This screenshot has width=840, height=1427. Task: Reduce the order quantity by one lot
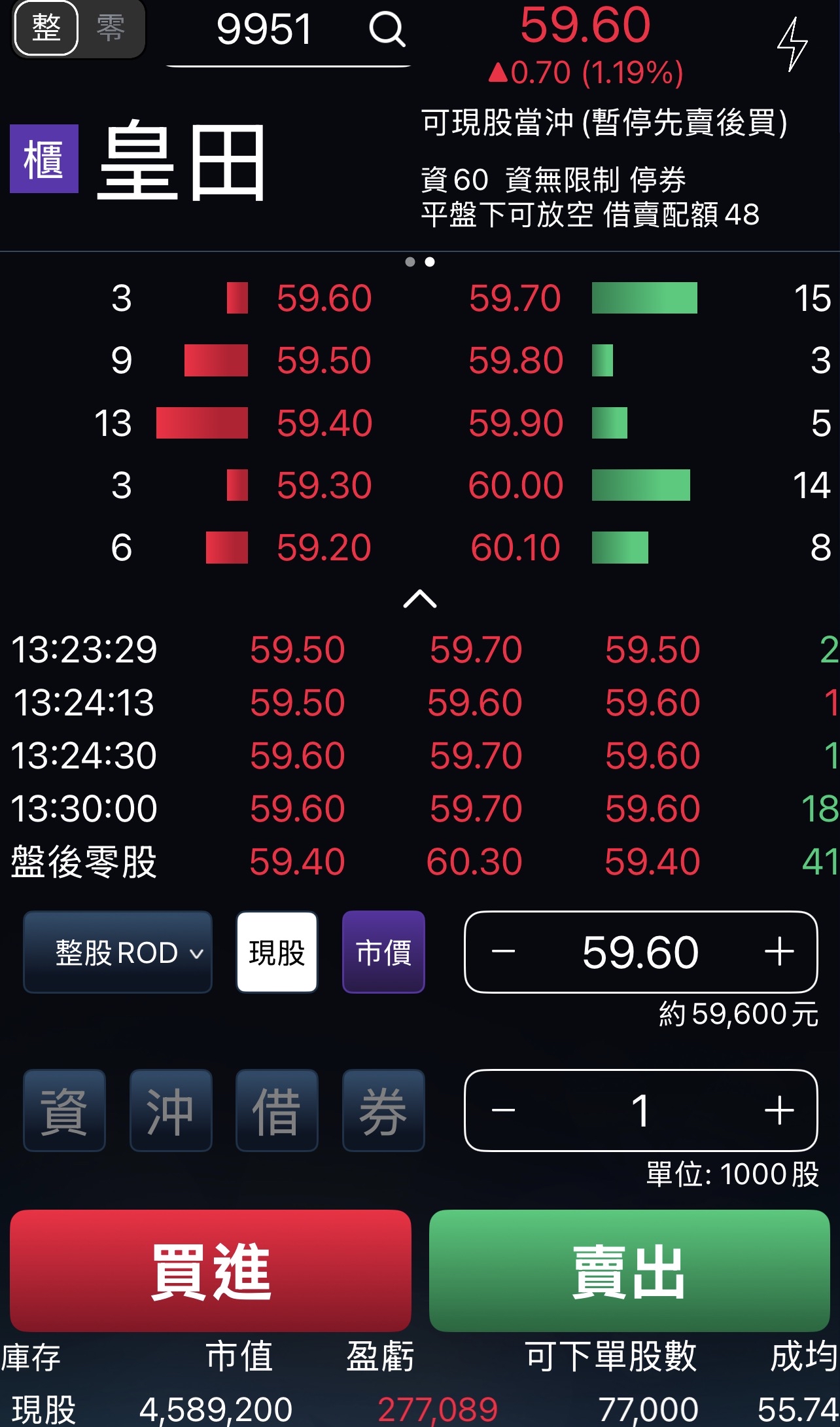(503, 1110)
